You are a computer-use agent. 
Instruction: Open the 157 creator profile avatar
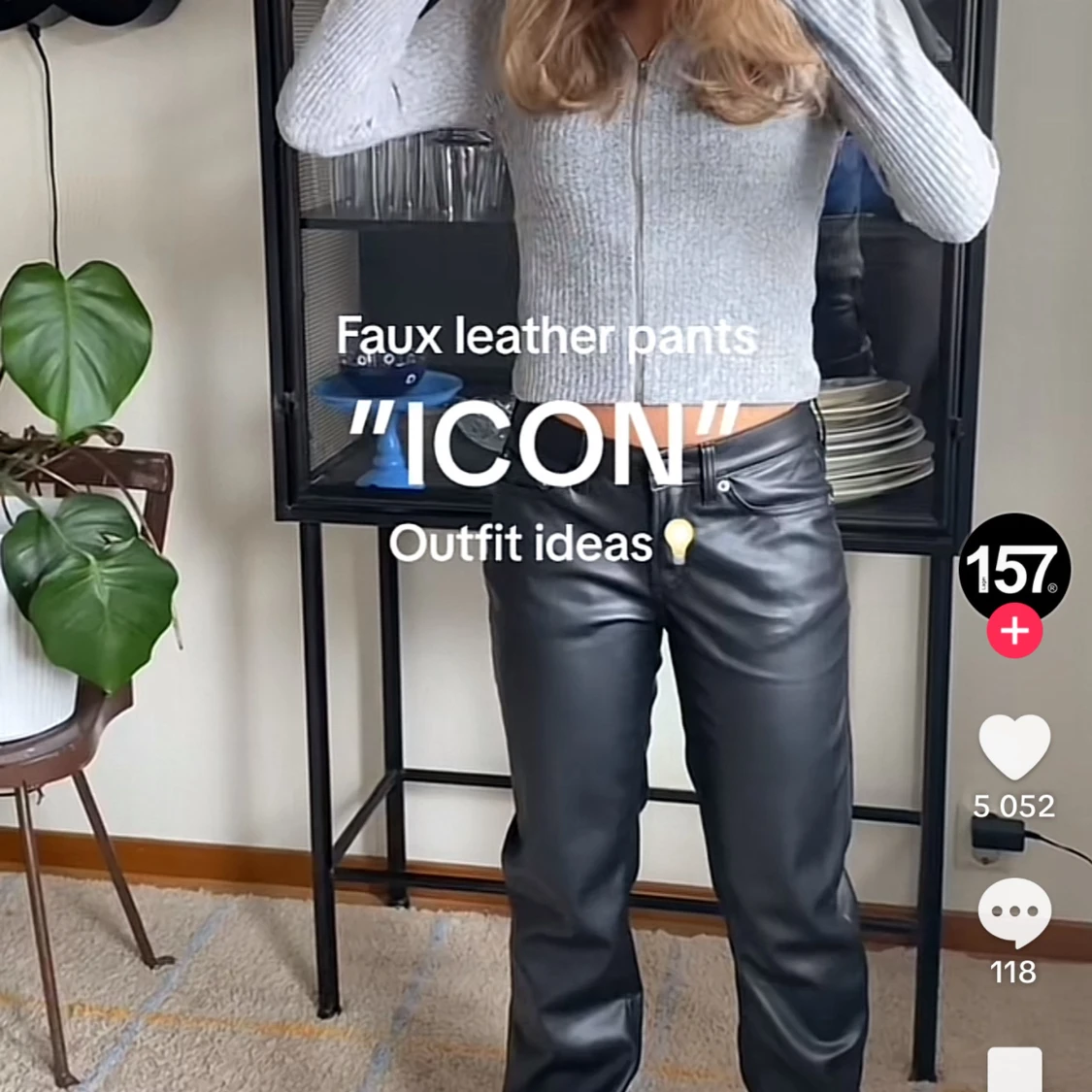pos(1014,569)
